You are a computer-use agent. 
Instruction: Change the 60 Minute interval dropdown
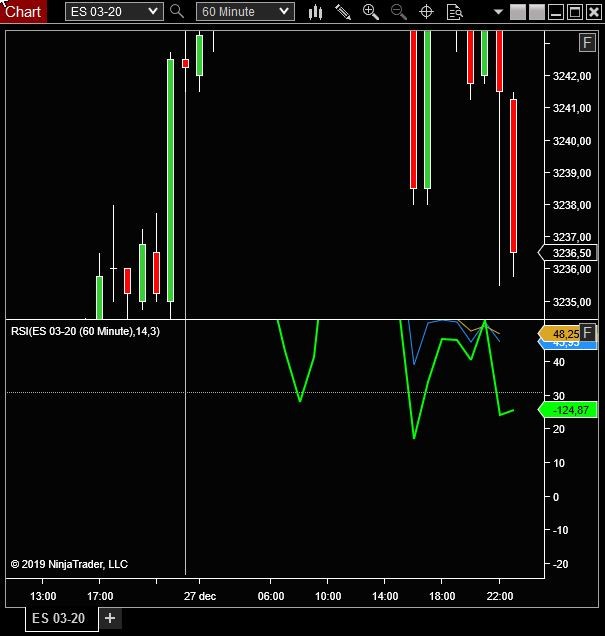(244, 11)
